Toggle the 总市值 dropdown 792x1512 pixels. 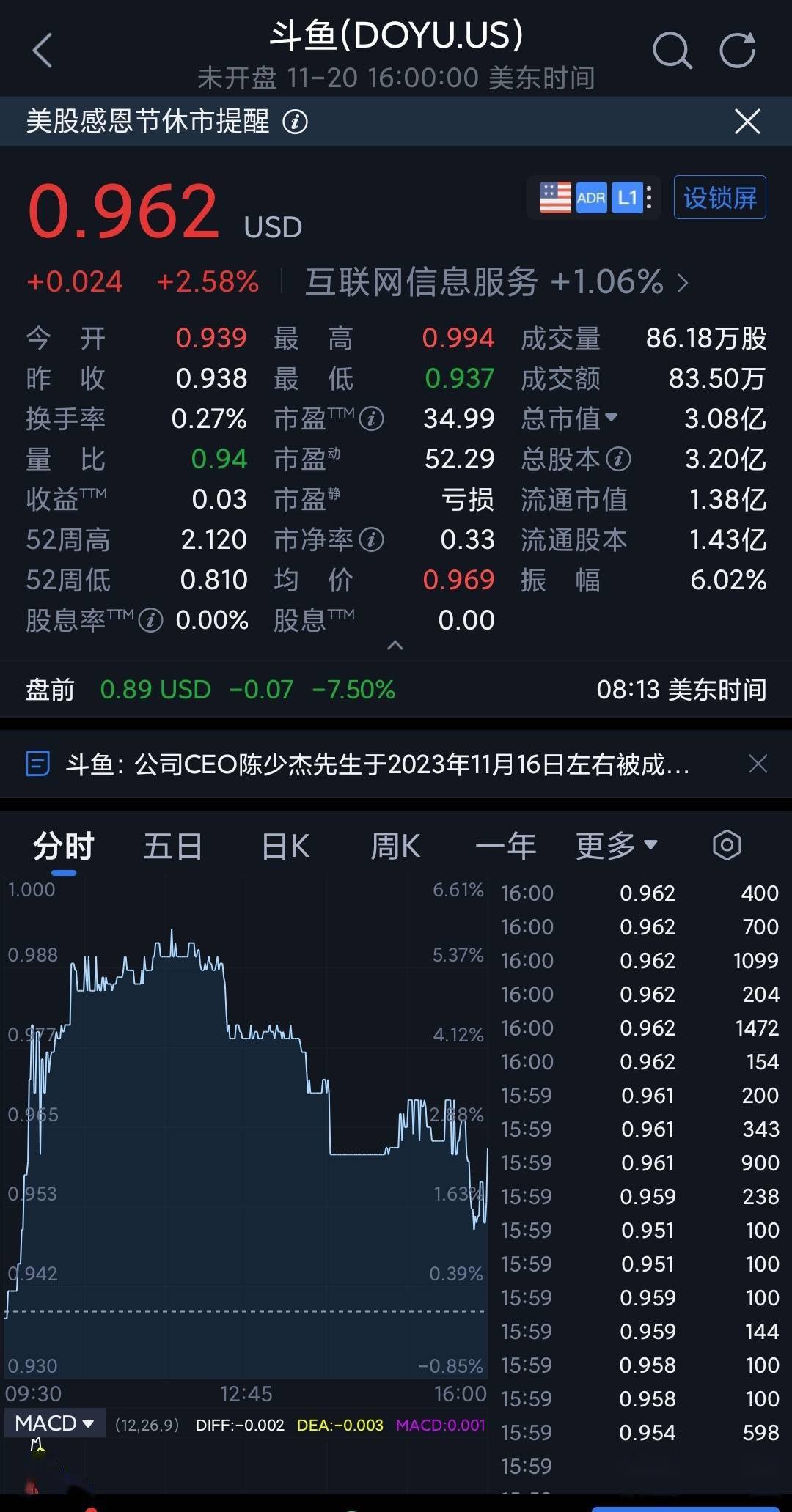point(570,418)
